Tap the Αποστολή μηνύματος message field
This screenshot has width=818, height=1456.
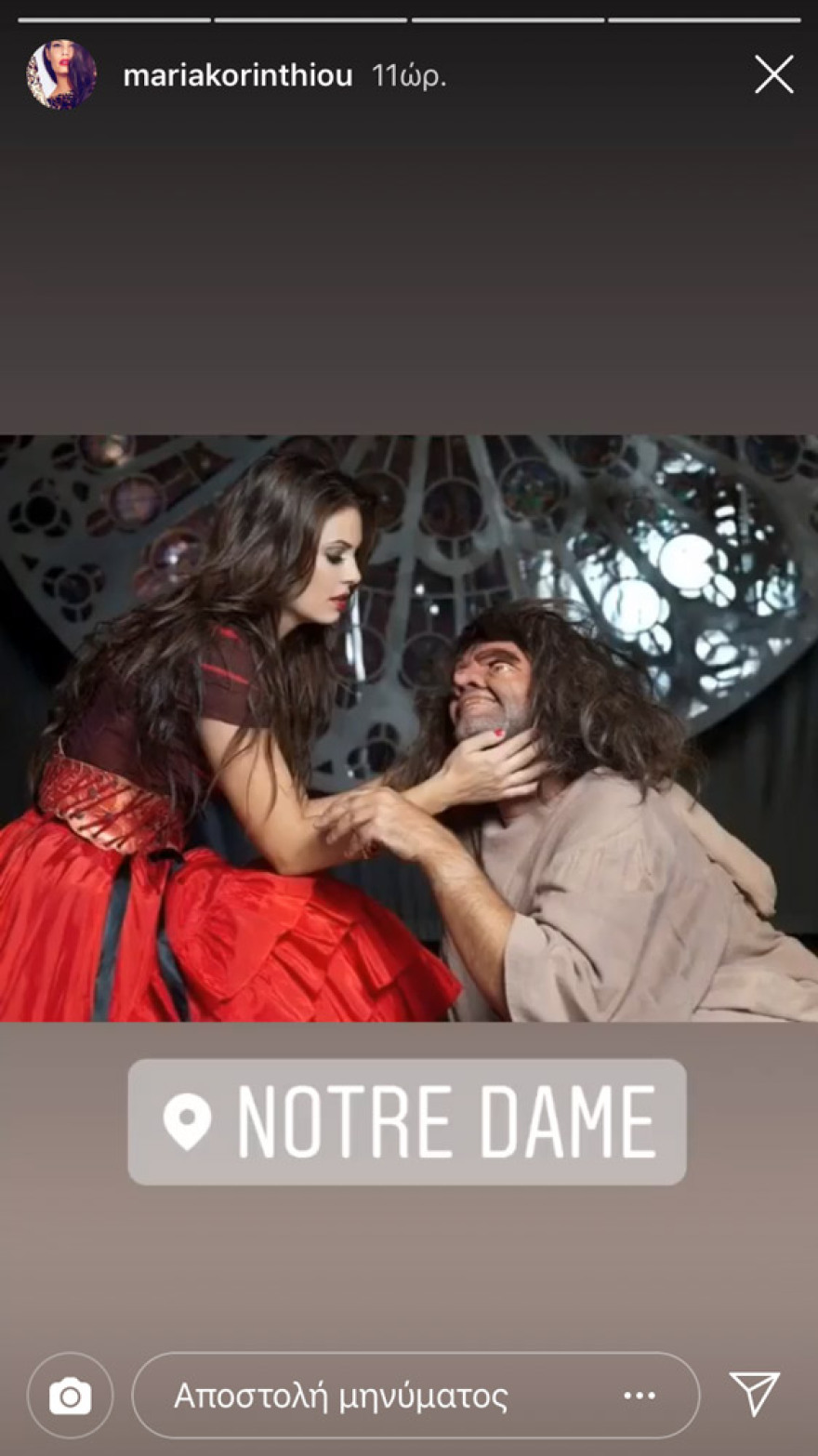pyautogui.click(x=372, y=1396)
